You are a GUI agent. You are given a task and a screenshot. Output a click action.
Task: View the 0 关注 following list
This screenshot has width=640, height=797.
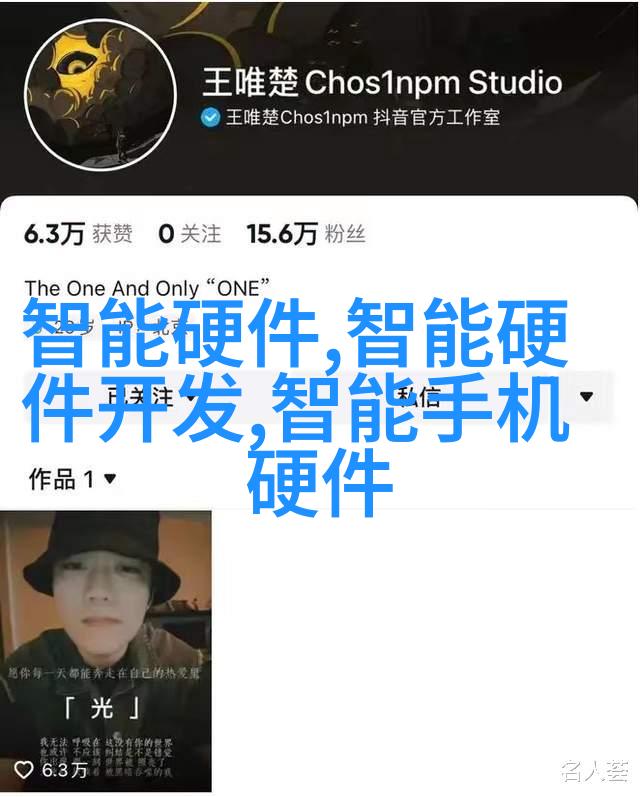click(x=190, y=234)
